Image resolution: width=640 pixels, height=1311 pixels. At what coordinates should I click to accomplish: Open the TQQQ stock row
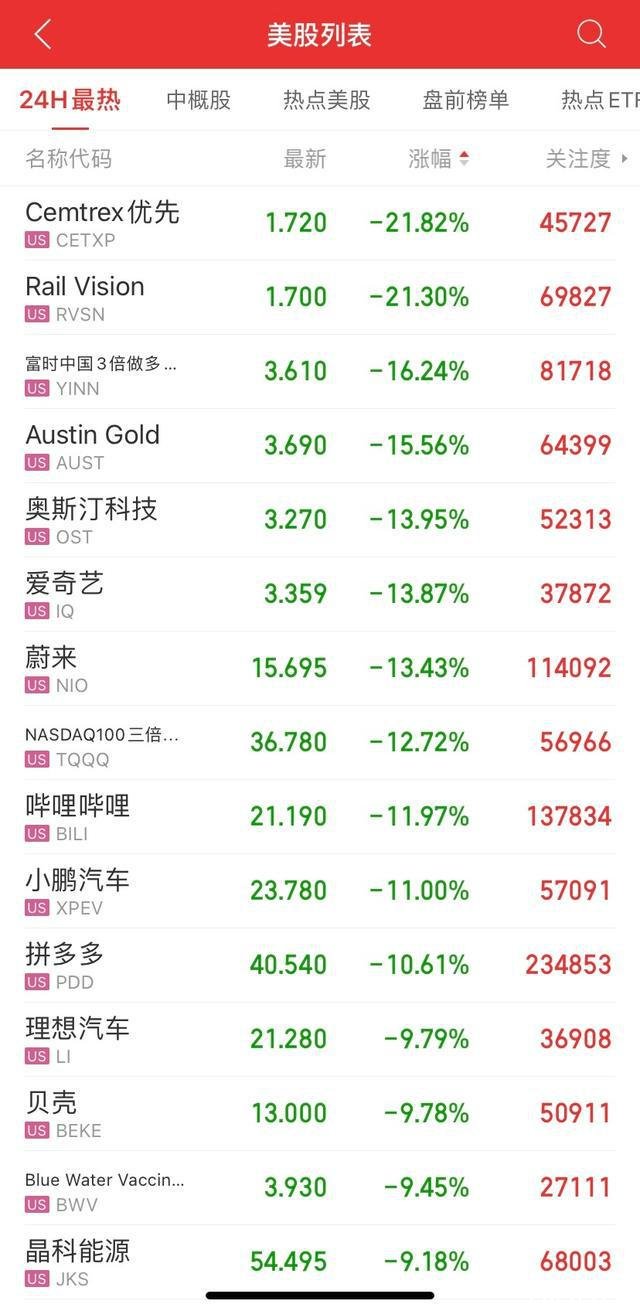[320, 742]
